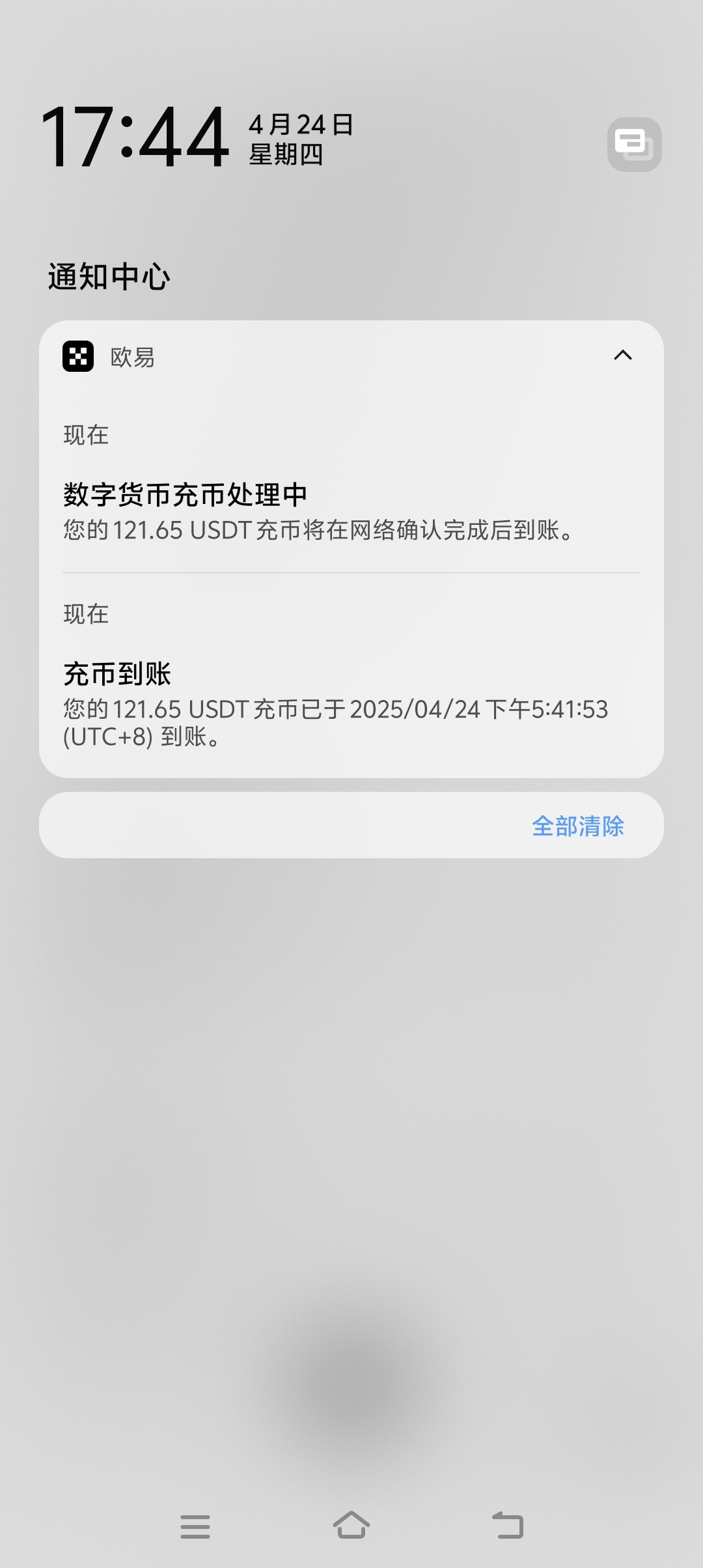This screenshot has width=703, height=1568.
Task: Open the 数字货币充币处理中 notification
Action: (x=351, y=483)
